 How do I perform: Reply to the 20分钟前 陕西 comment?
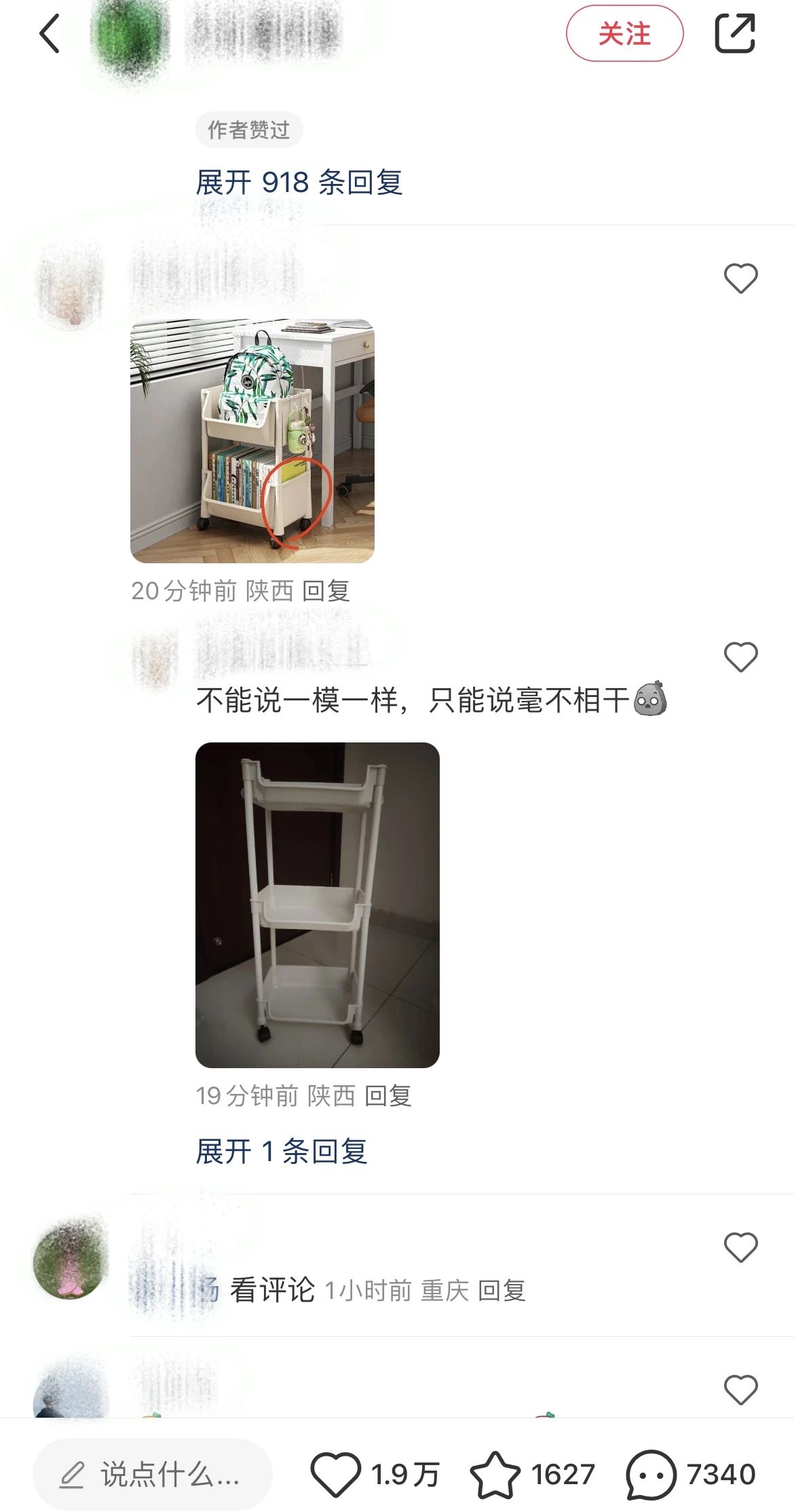click(326, 591)
